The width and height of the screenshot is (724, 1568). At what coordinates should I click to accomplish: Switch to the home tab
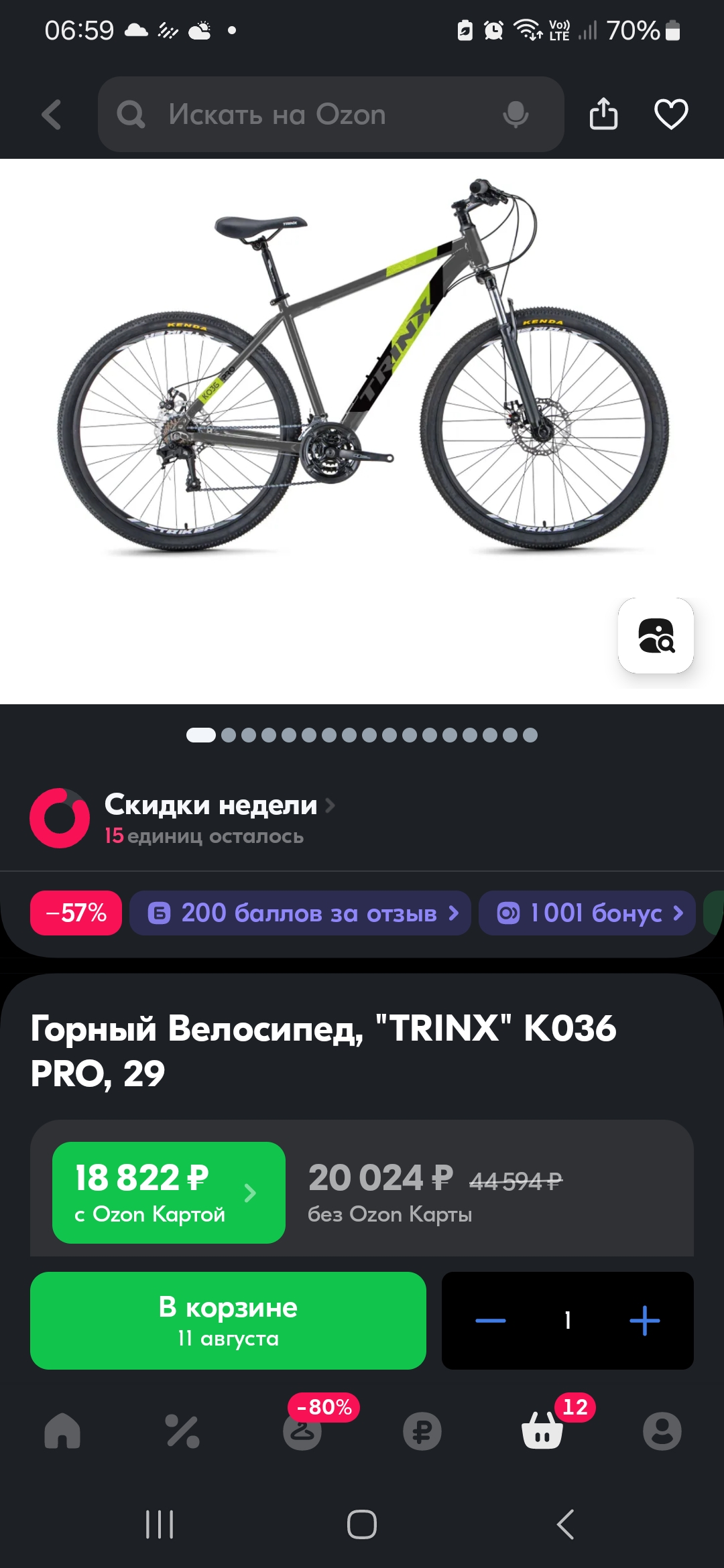click(x=62, y=1431)
